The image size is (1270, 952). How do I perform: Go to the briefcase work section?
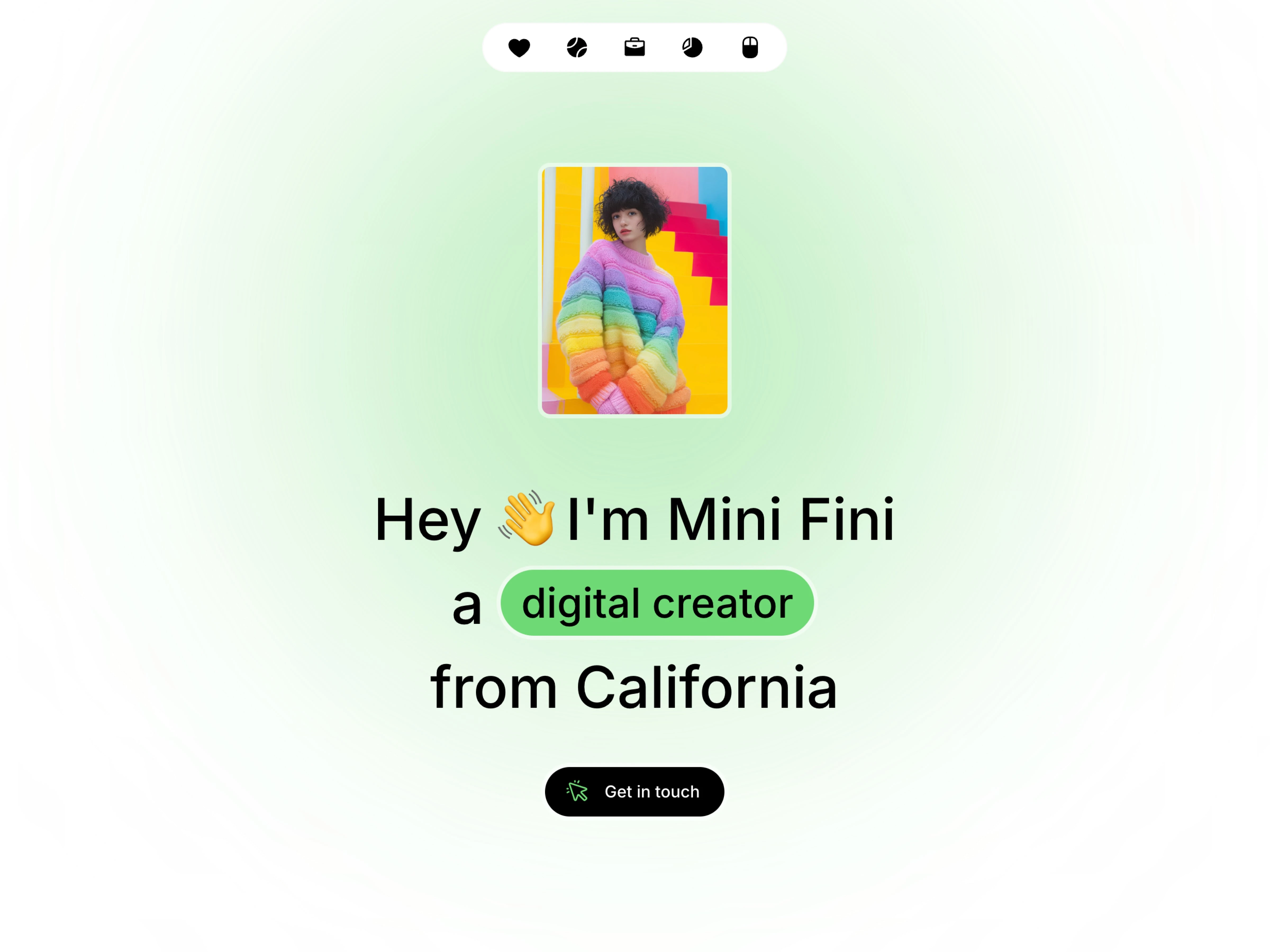pyautogui.click(x=634, y=48)
